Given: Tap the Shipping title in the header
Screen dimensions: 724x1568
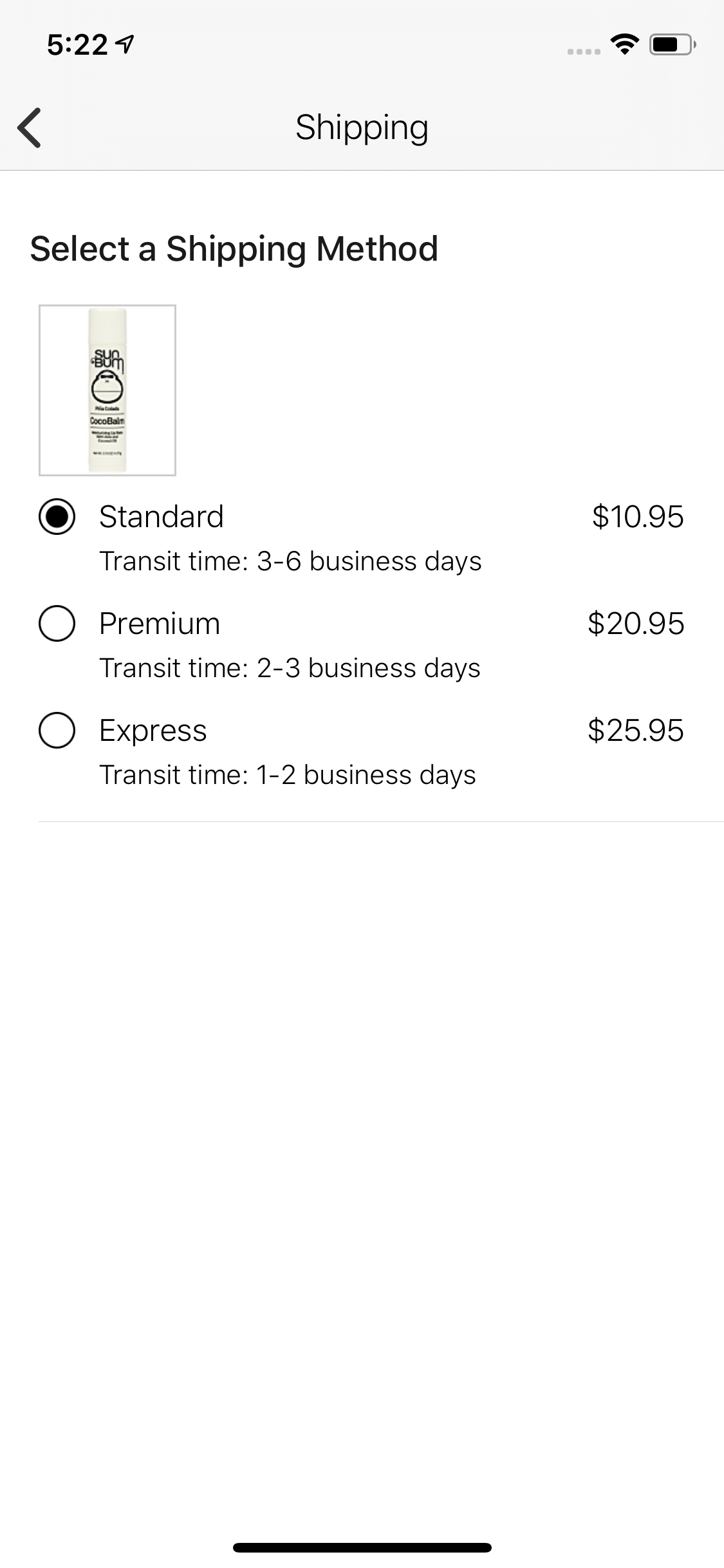Looking at the screenshot, I should (x=362, y=127).
